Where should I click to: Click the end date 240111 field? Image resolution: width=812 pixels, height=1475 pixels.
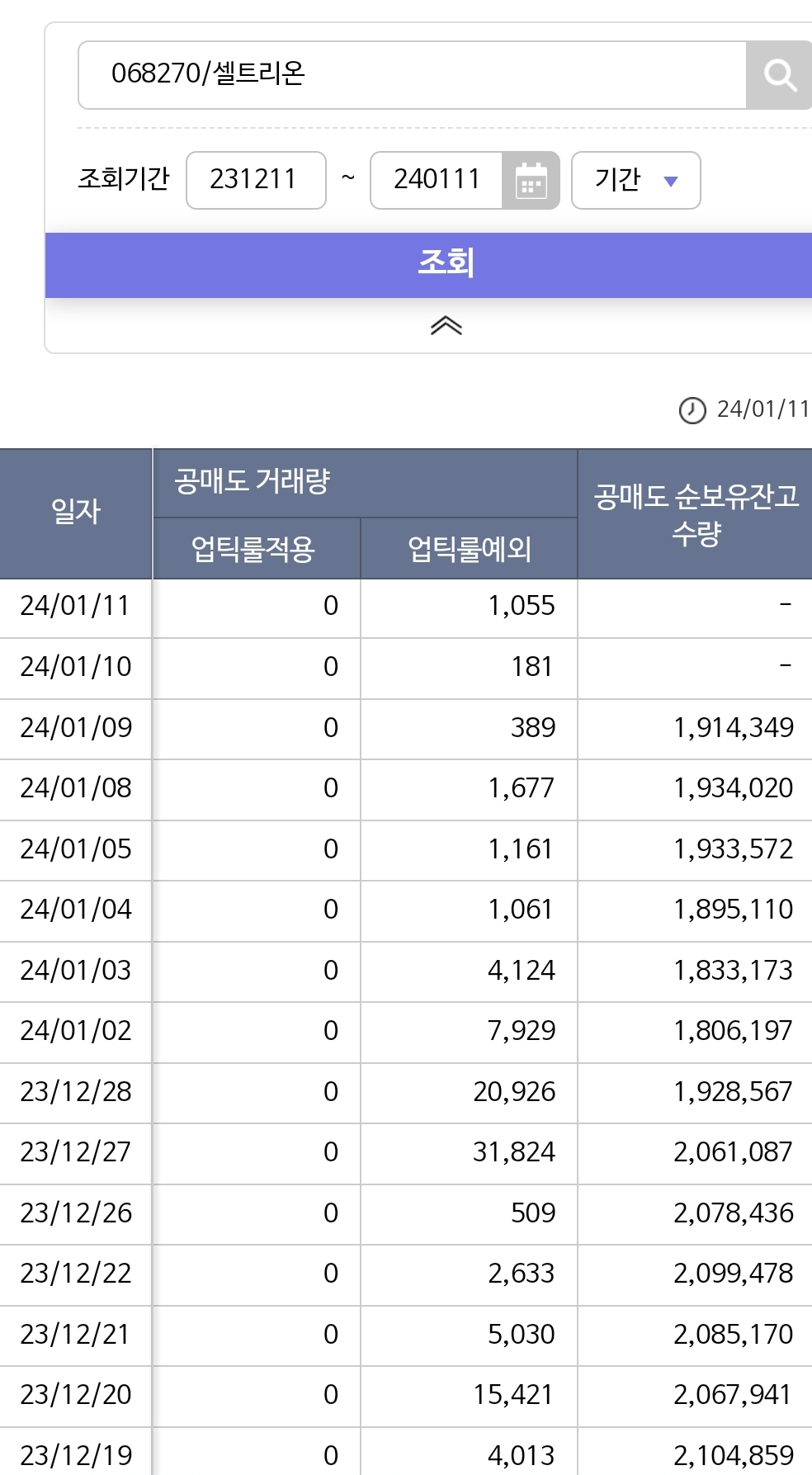click(x=436, y=180)
